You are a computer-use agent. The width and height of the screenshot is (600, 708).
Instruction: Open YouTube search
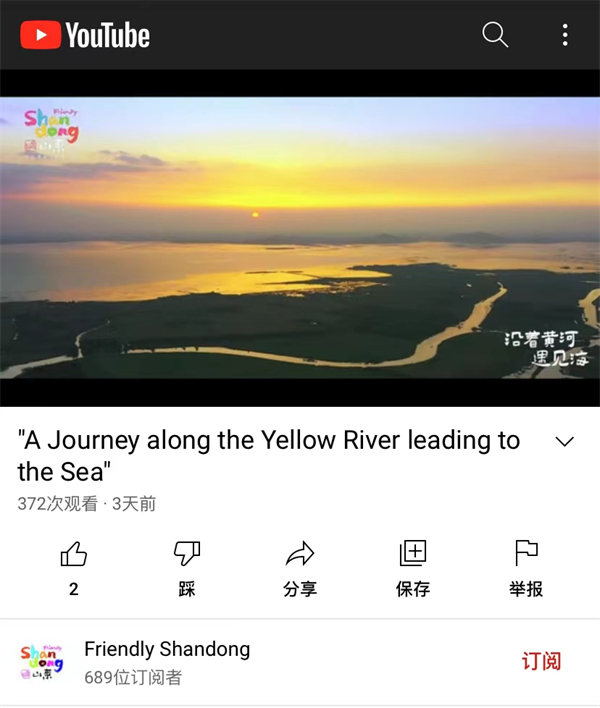[495, 34]
